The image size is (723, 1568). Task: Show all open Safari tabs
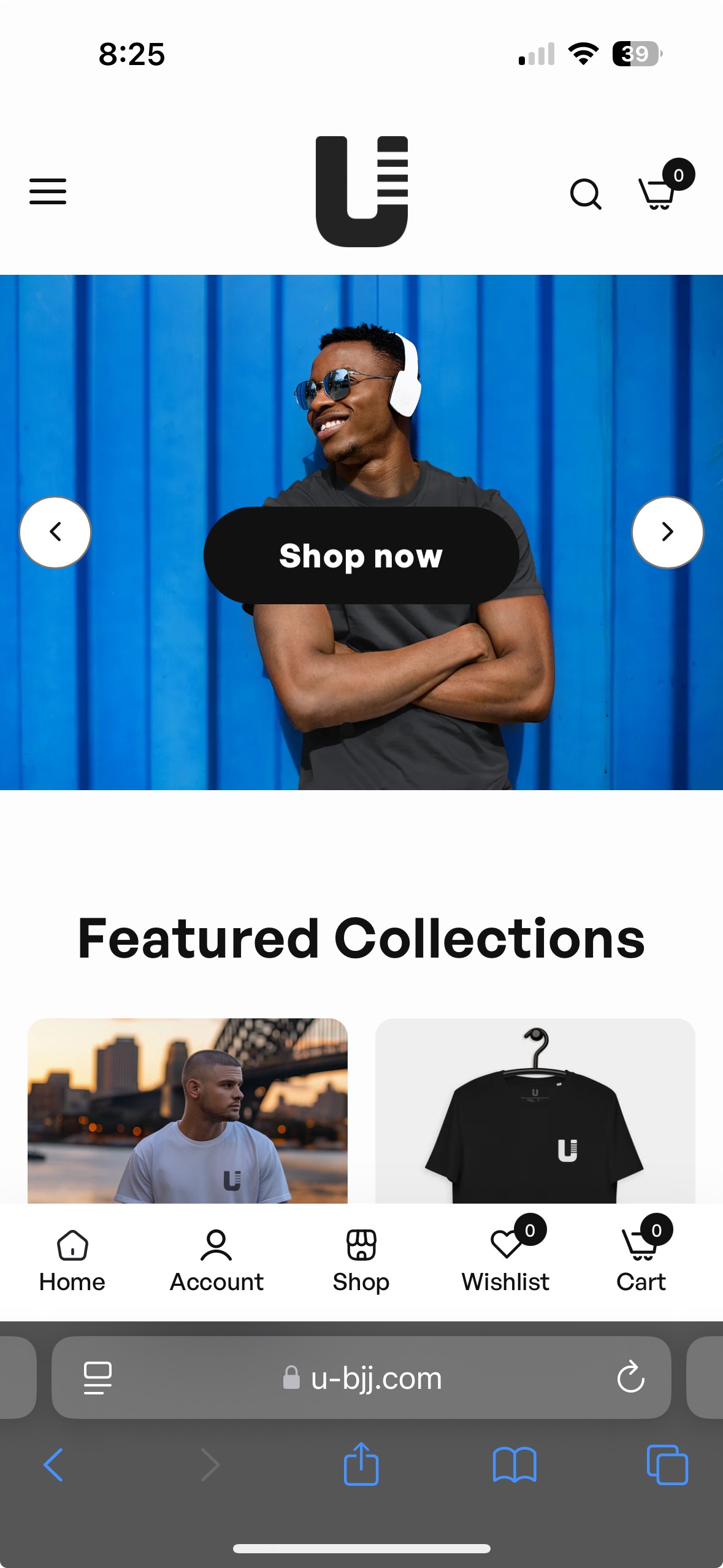[667, 1465]
